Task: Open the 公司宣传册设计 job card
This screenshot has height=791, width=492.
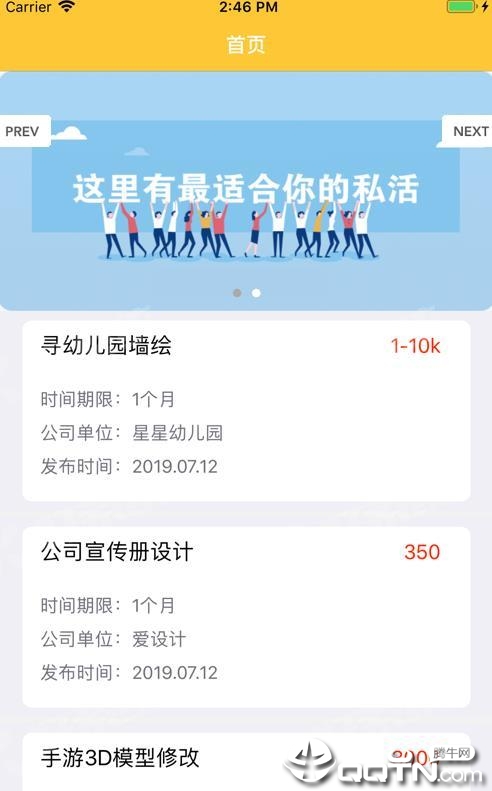Action: pyautogui.click(x=246, y=617)
